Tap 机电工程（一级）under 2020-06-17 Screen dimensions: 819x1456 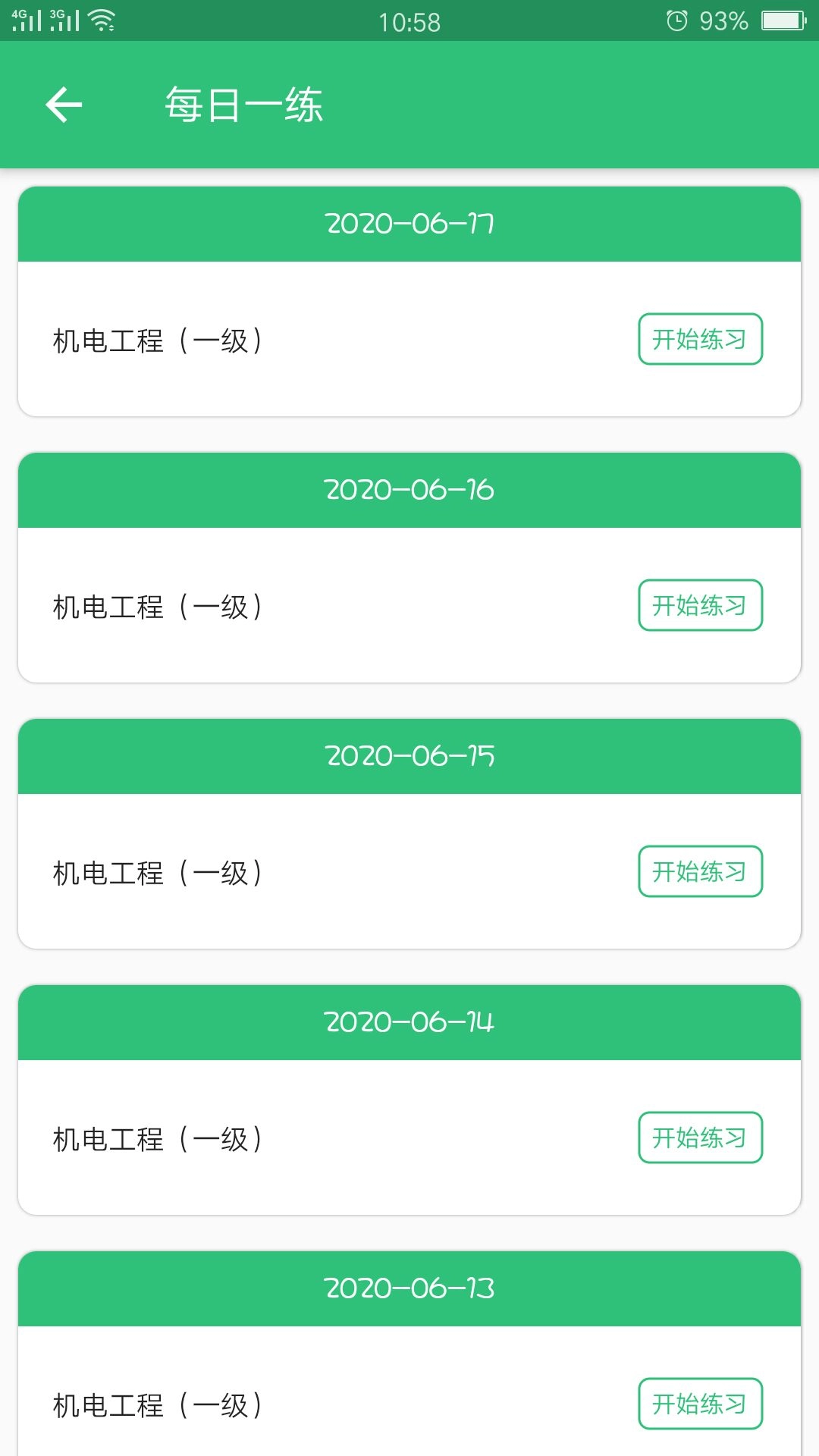click(x=159, y=340)
